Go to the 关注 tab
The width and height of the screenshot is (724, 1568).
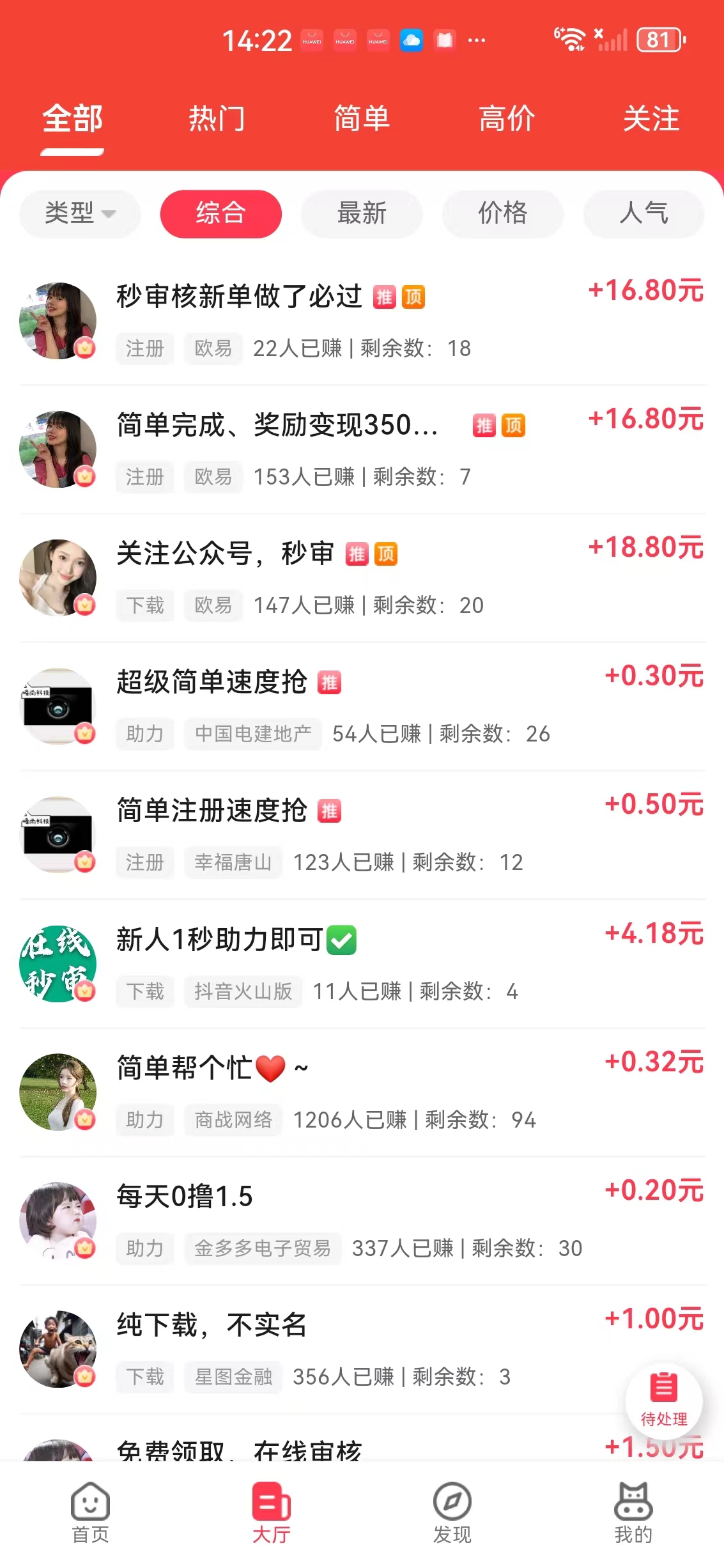[651, 119]
